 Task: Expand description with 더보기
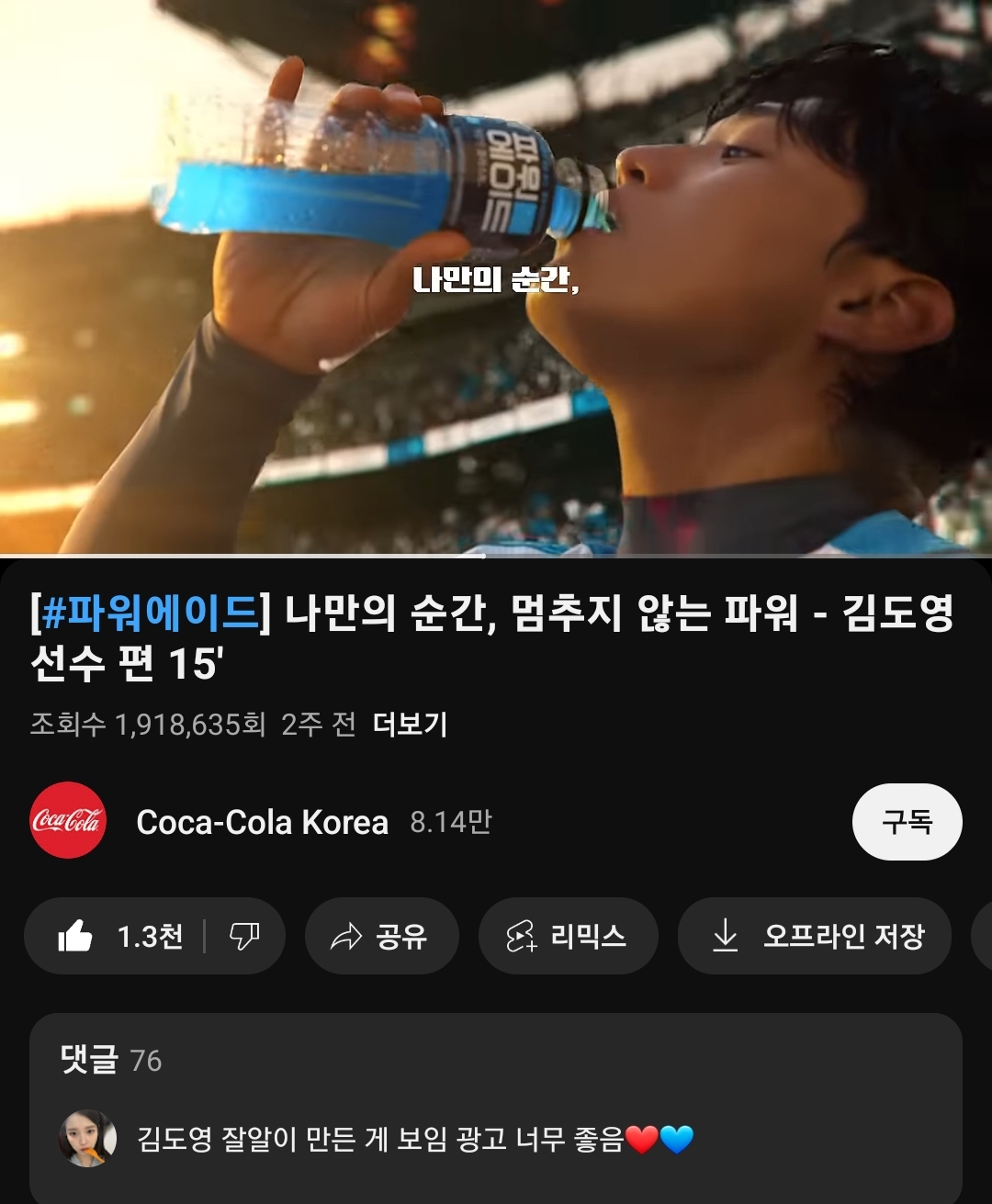pyautogui.click(x=410, y=725)
